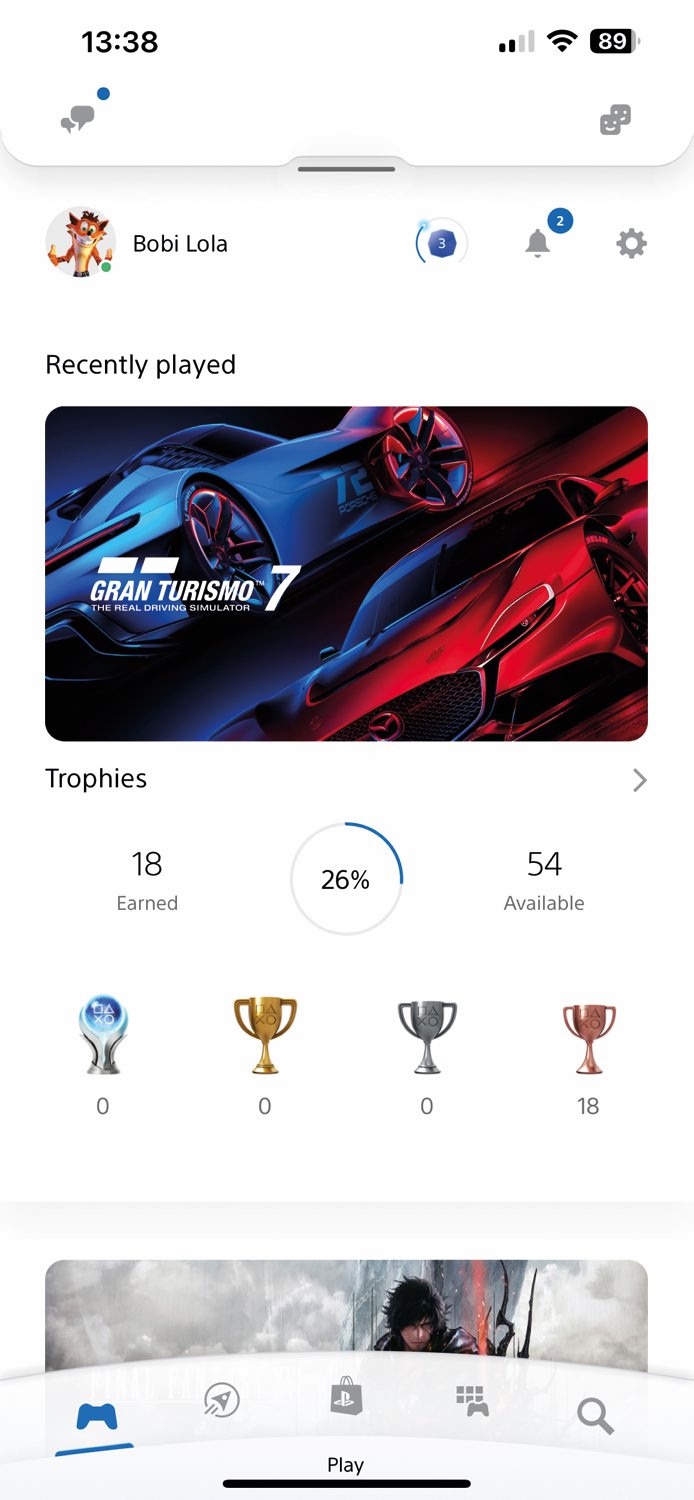Open the settings gear

click(x=631, y=243)
